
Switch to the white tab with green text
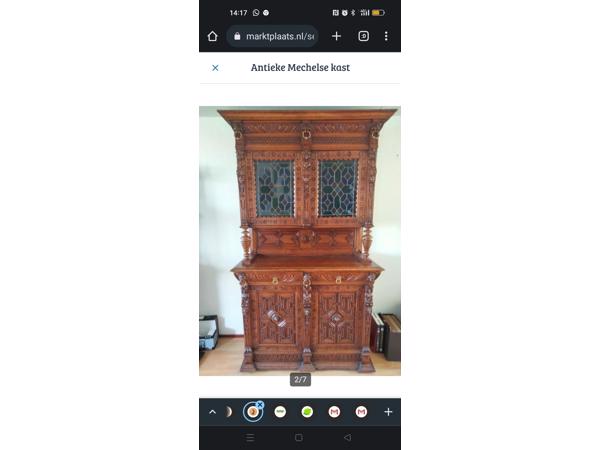click(280, 412)
